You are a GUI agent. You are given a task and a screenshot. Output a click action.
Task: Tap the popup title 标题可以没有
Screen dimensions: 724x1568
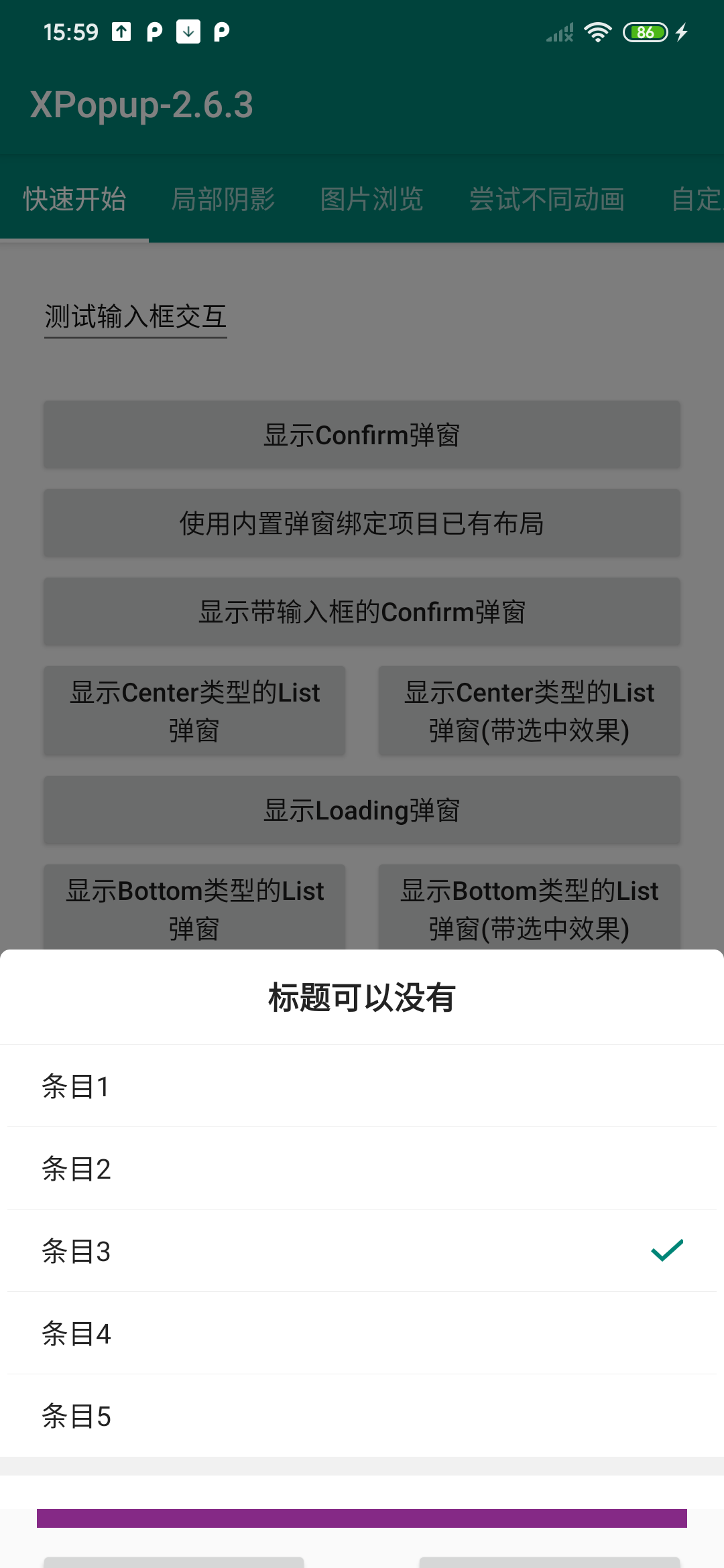362,998
